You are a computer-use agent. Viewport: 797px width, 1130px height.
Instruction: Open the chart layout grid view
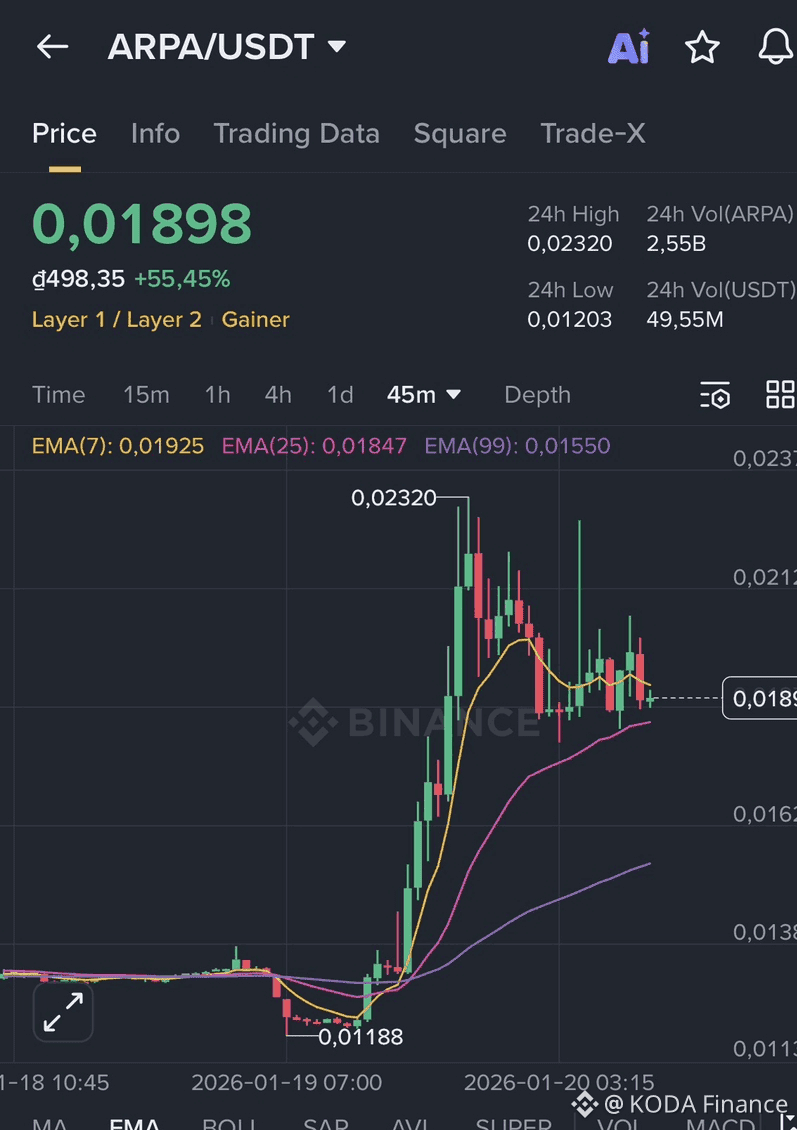[780, 395]
